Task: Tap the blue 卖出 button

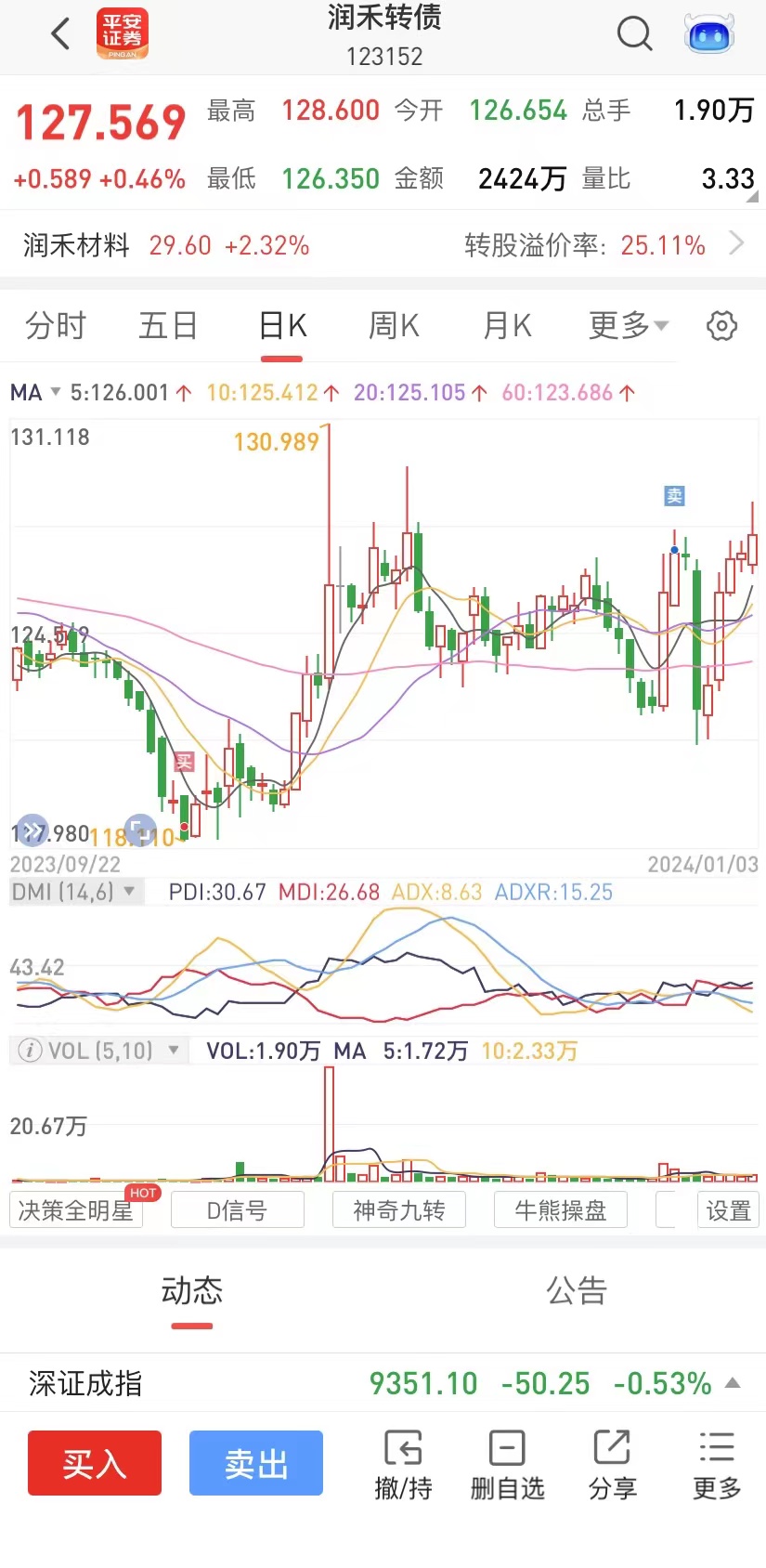Action: (256, 1463)
